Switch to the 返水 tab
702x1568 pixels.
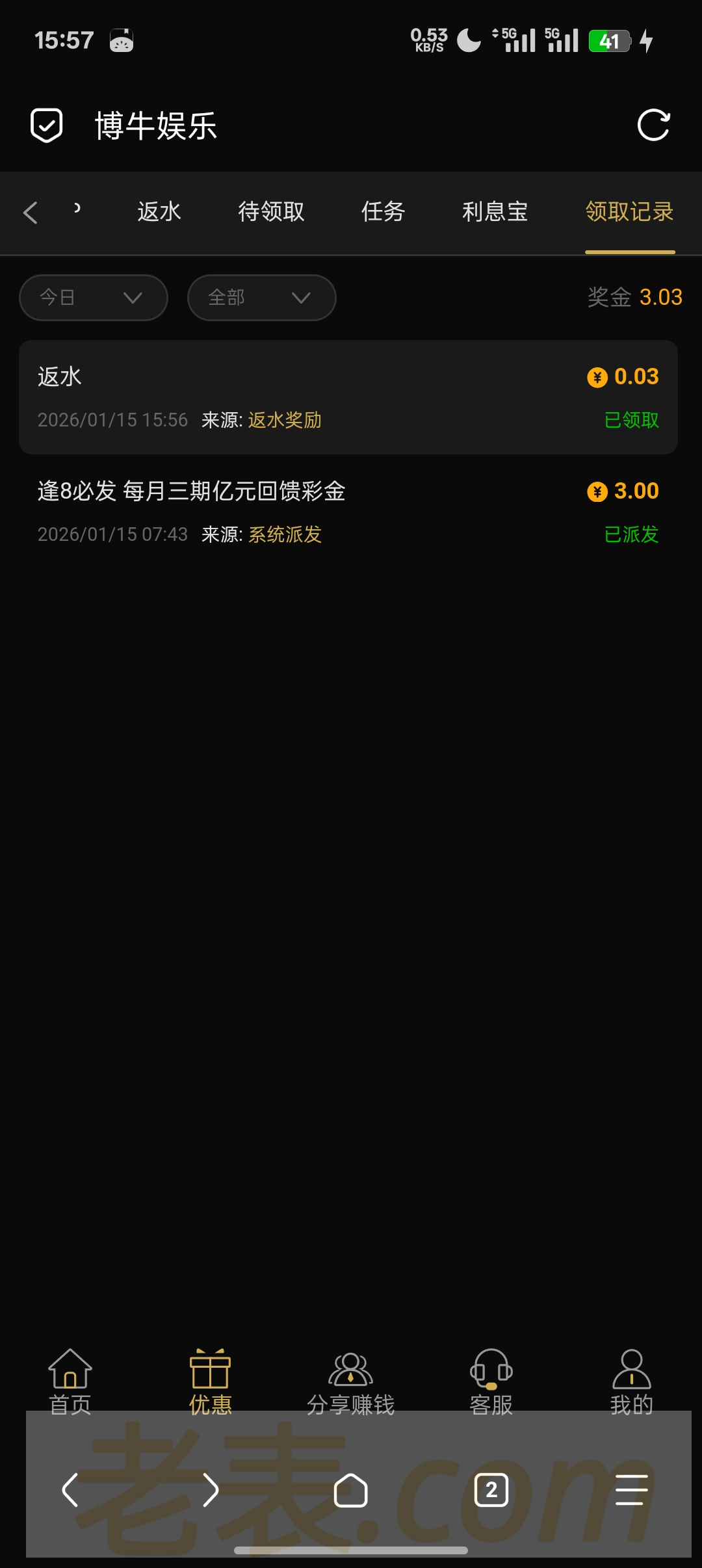159,212
